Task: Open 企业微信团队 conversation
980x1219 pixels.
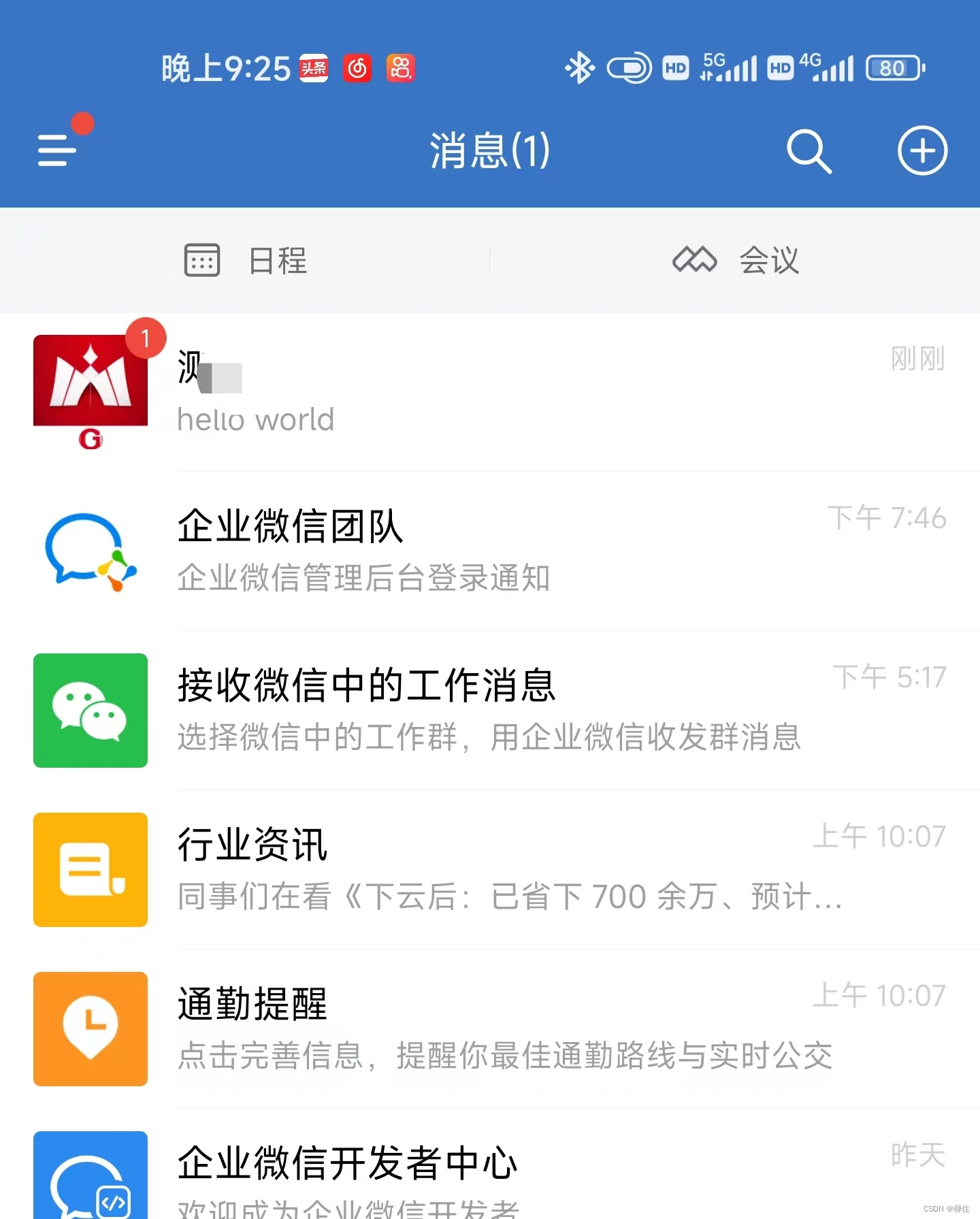Action: [490, 551]
